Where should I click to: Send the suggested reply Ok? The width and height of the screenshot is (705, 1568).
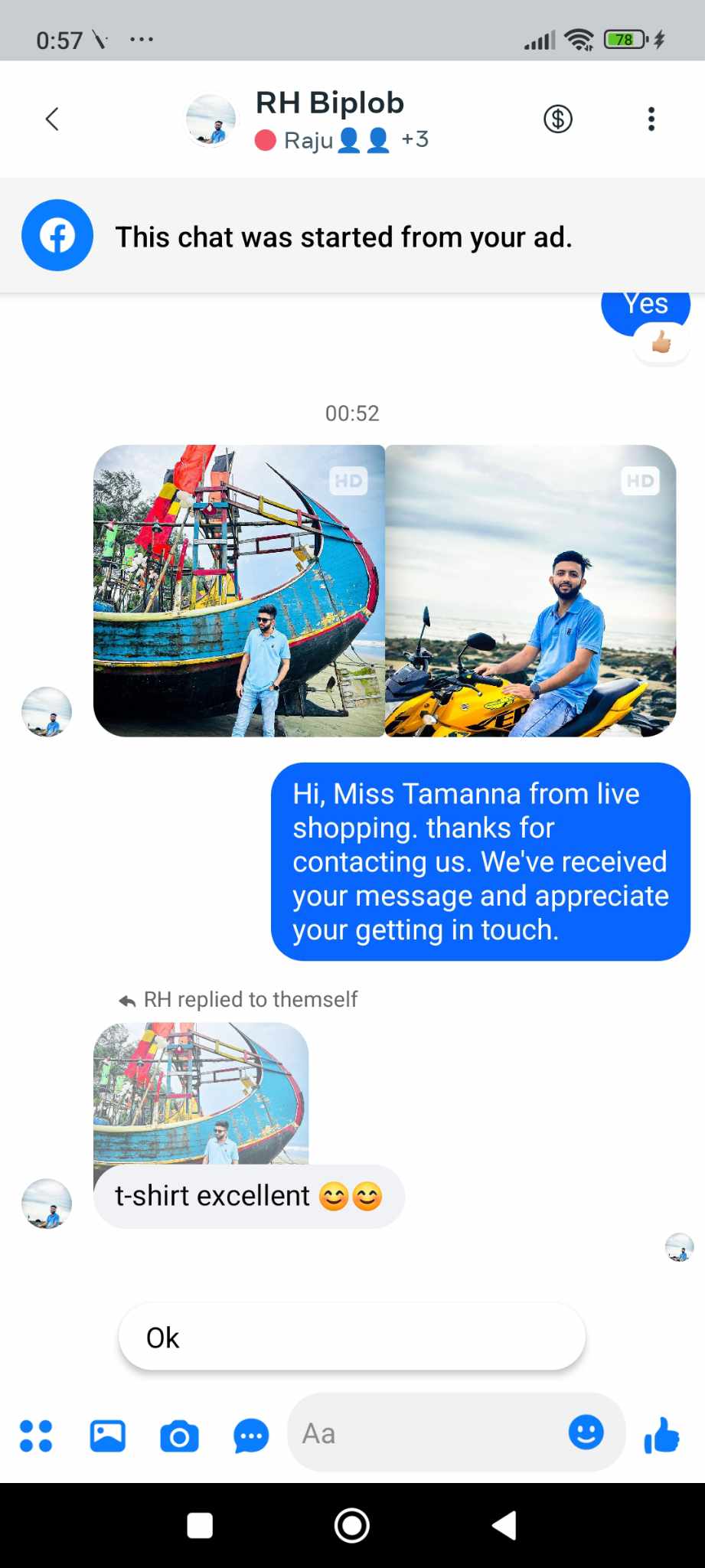coord(352,1337)
